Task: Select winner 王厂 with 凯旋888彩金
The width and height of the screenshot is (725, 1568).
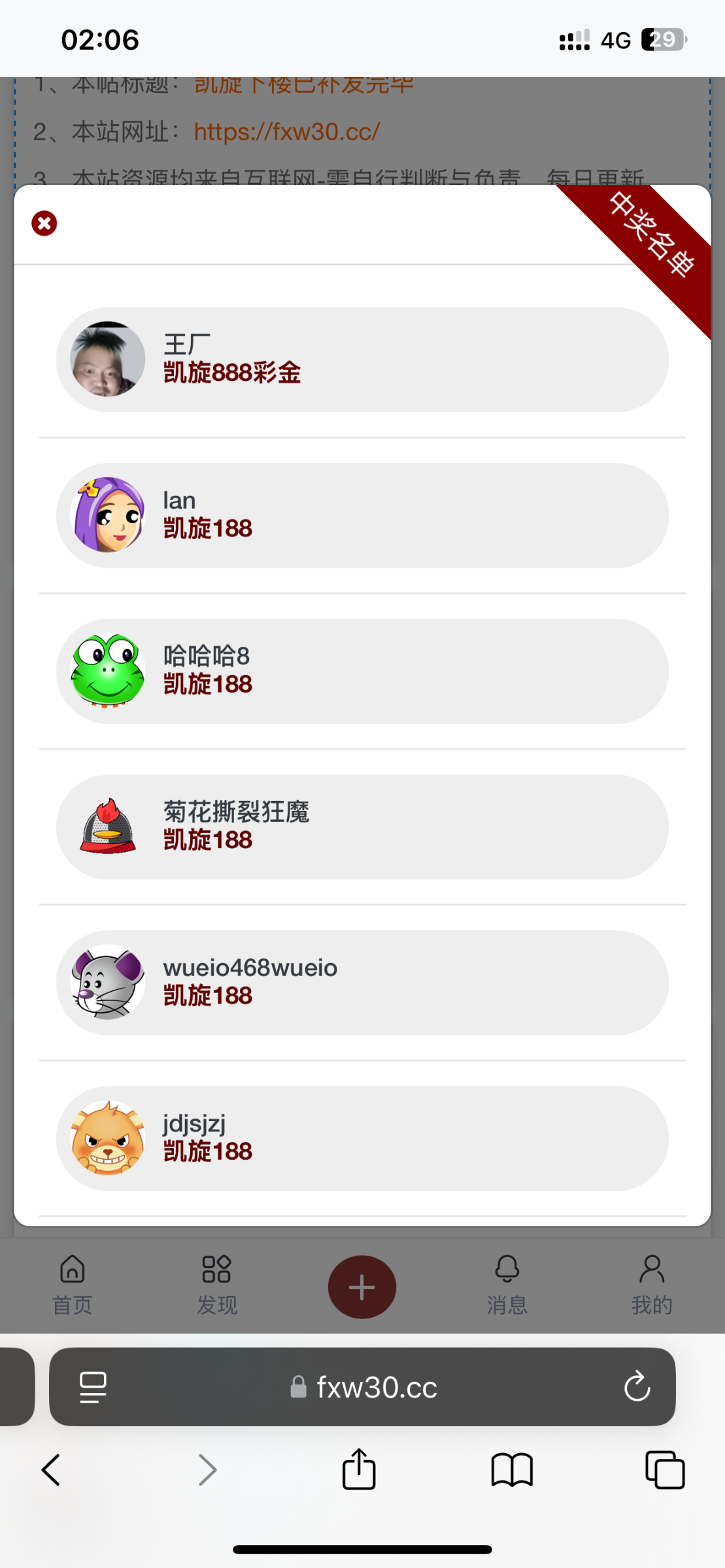Action: coord(362,359)
